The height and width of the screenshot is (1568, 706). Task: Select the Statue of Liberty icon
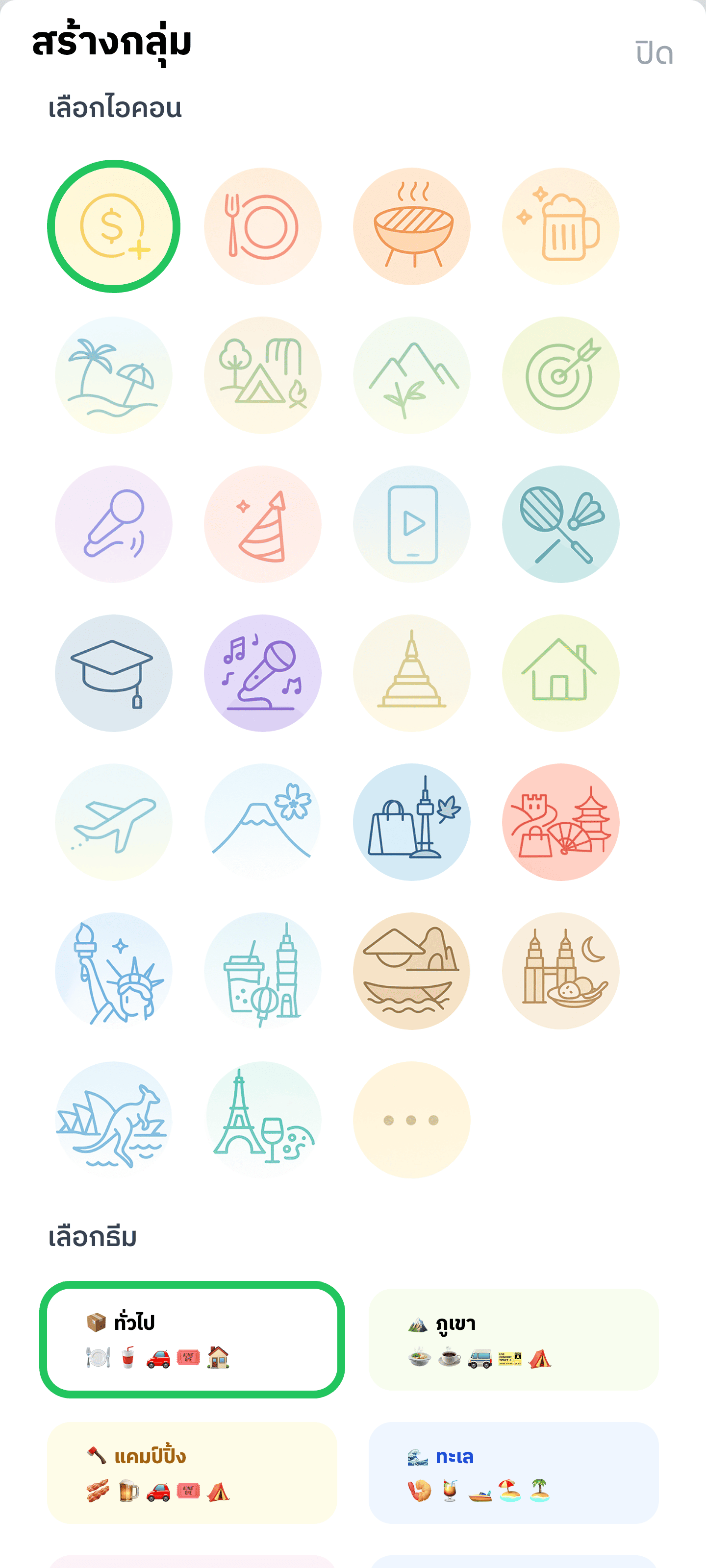(114, 971)
